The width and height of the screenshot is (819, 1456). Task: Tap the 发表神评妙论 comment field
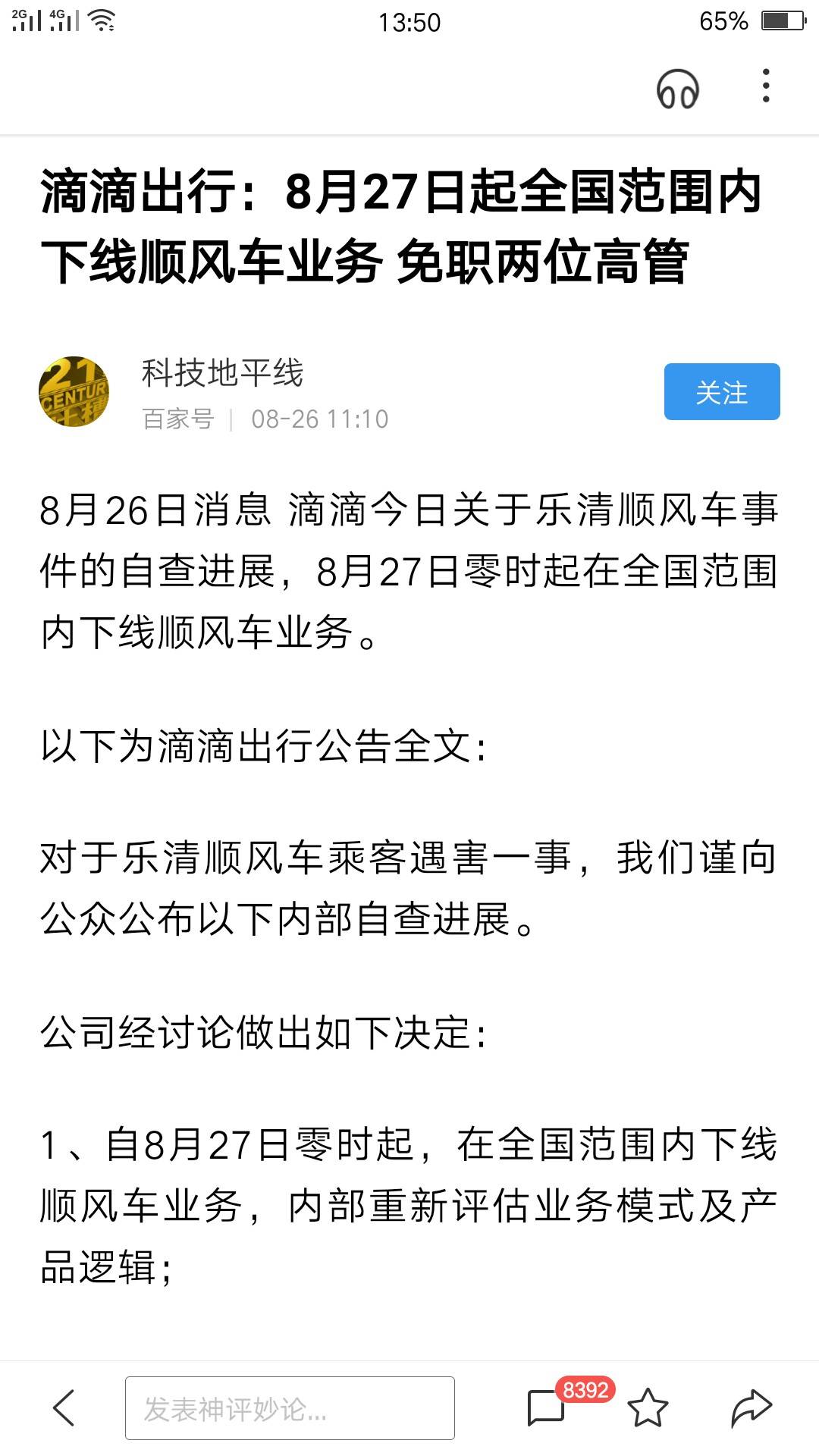290,1408
